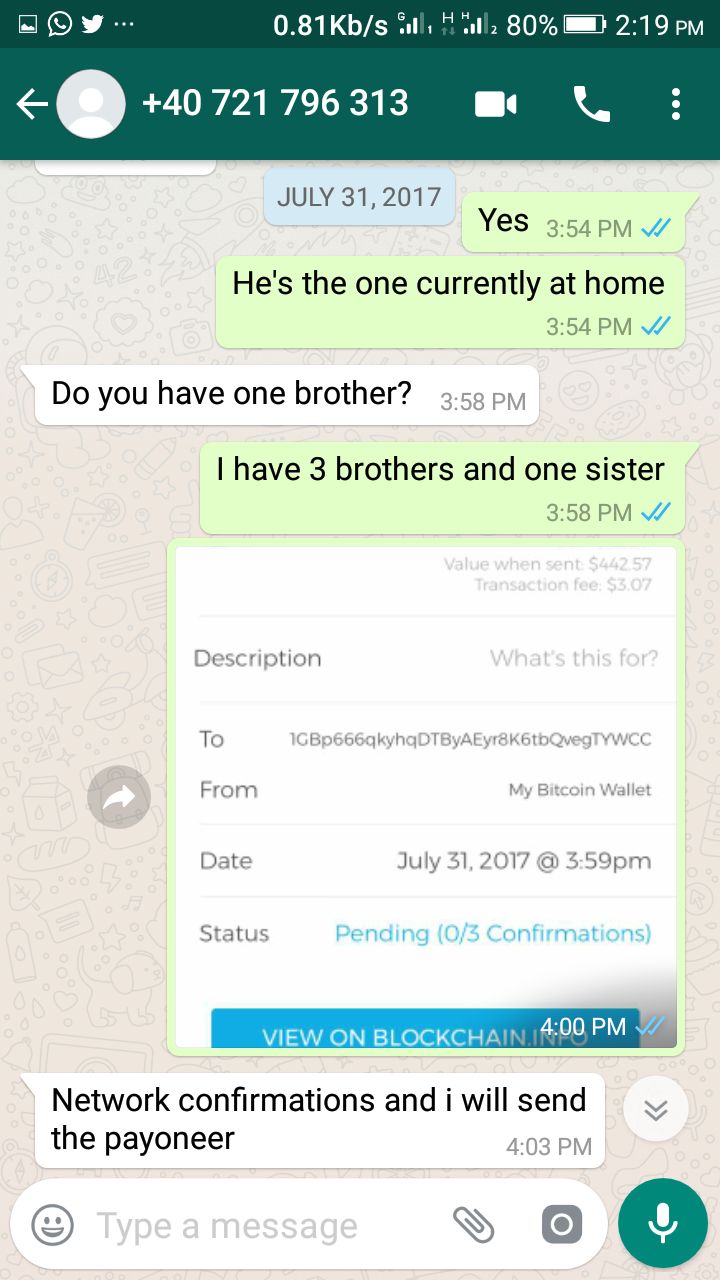Open the overflow menu

(x=676, y=104)
